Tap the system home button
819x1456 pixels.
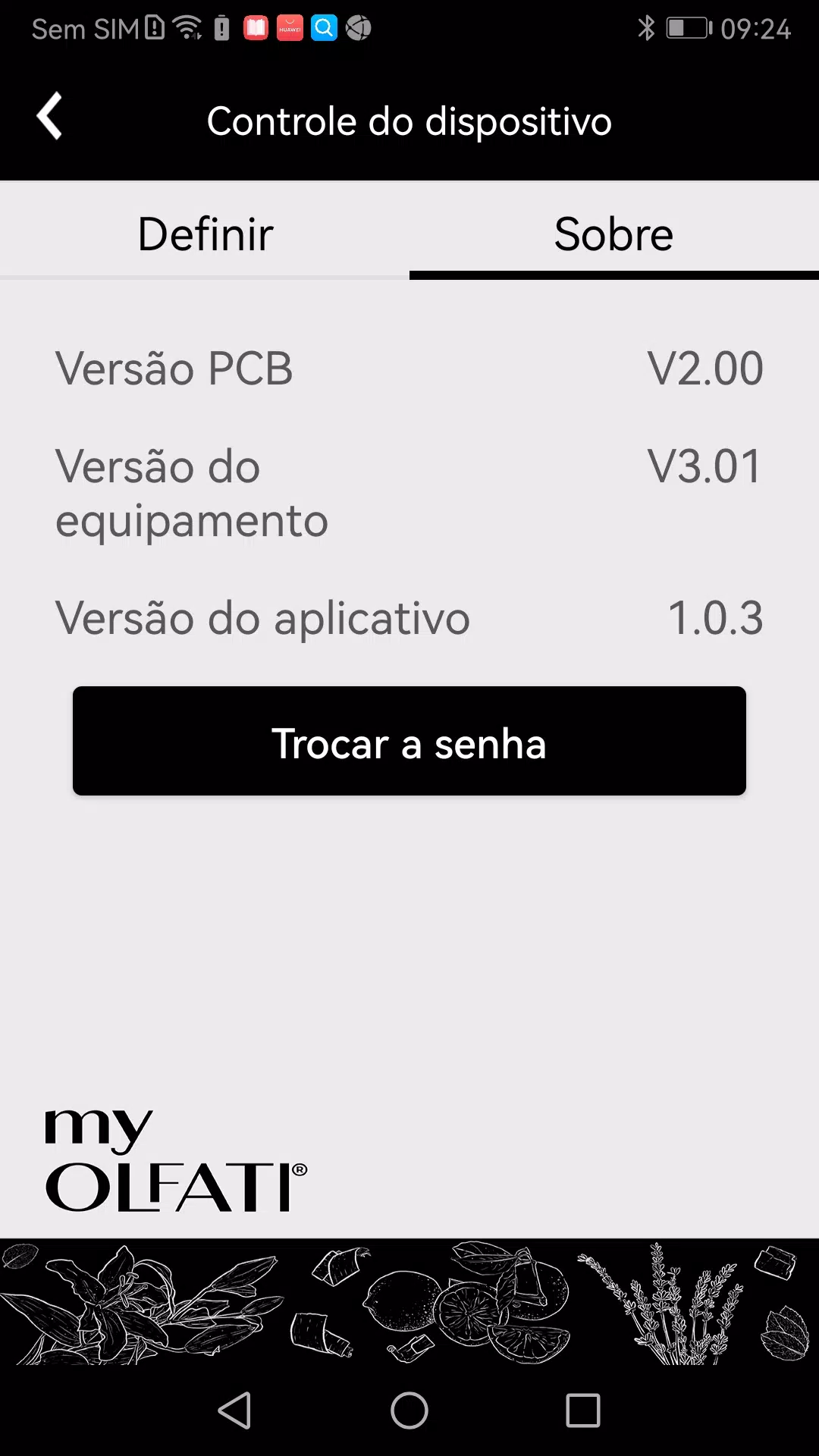click(409, 1410)
